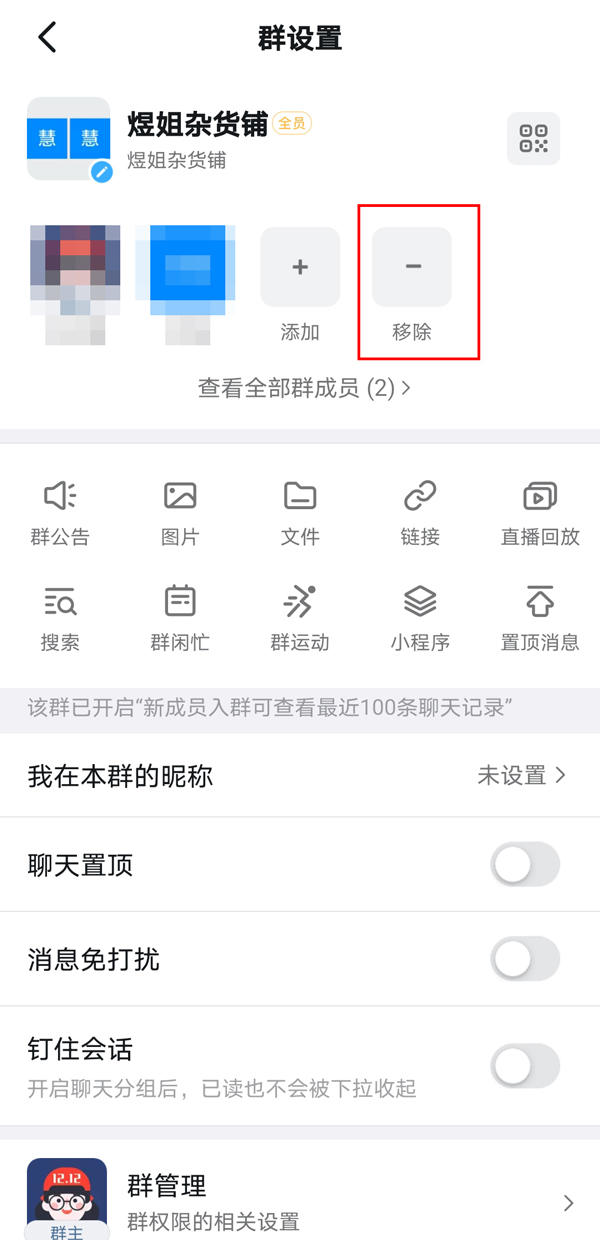The image size is (600, 1240).
Task: Open 直播回放
Action: pos(540,512)
